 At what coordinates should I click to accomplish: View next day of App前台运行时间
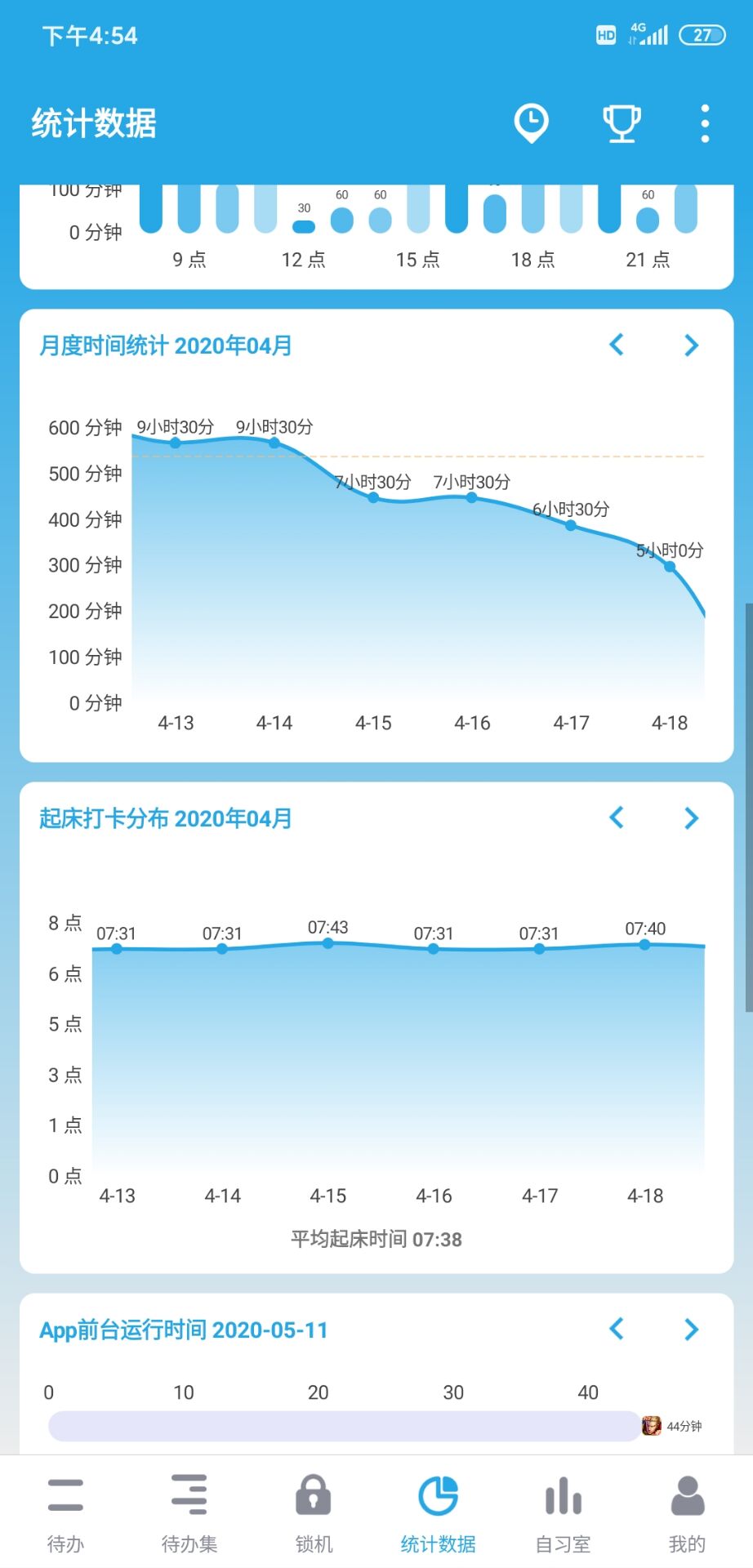(691, 1329)
